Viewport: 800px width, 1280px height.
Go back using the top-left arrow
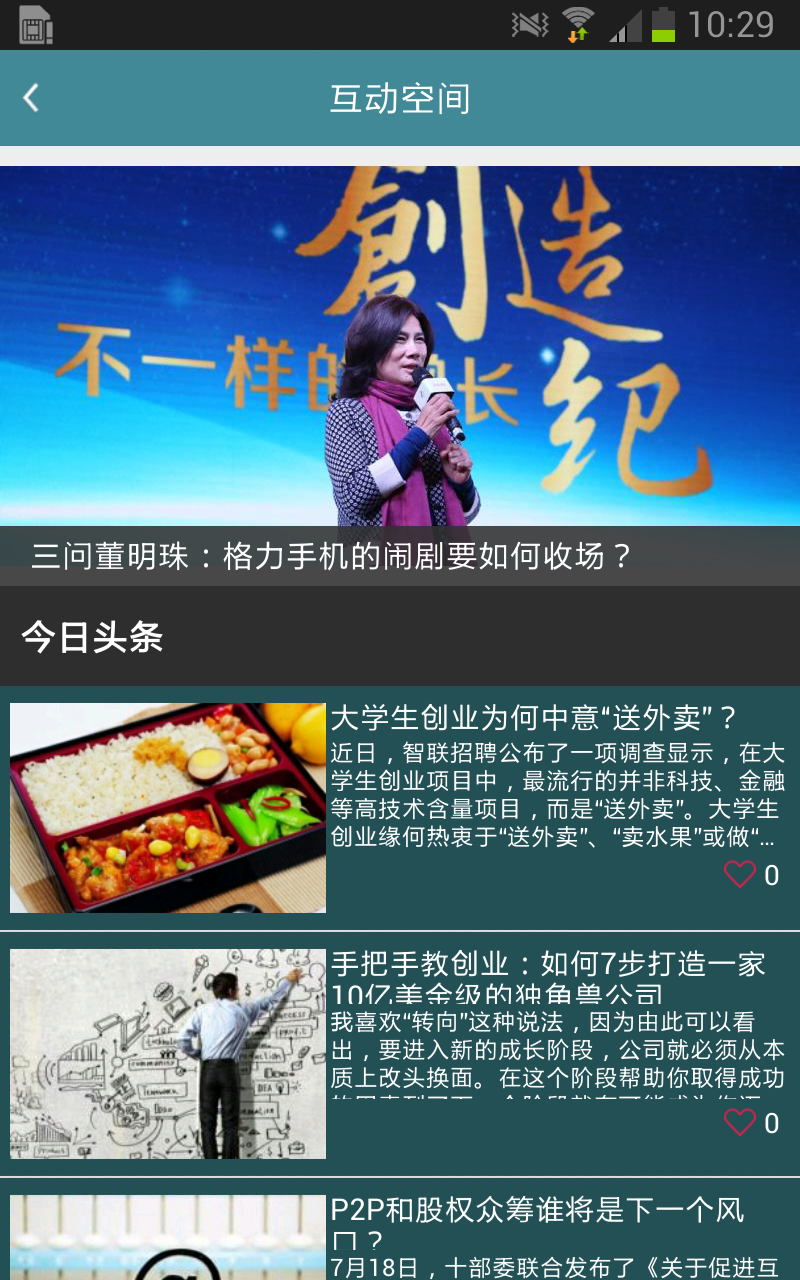tap(31, 98)
